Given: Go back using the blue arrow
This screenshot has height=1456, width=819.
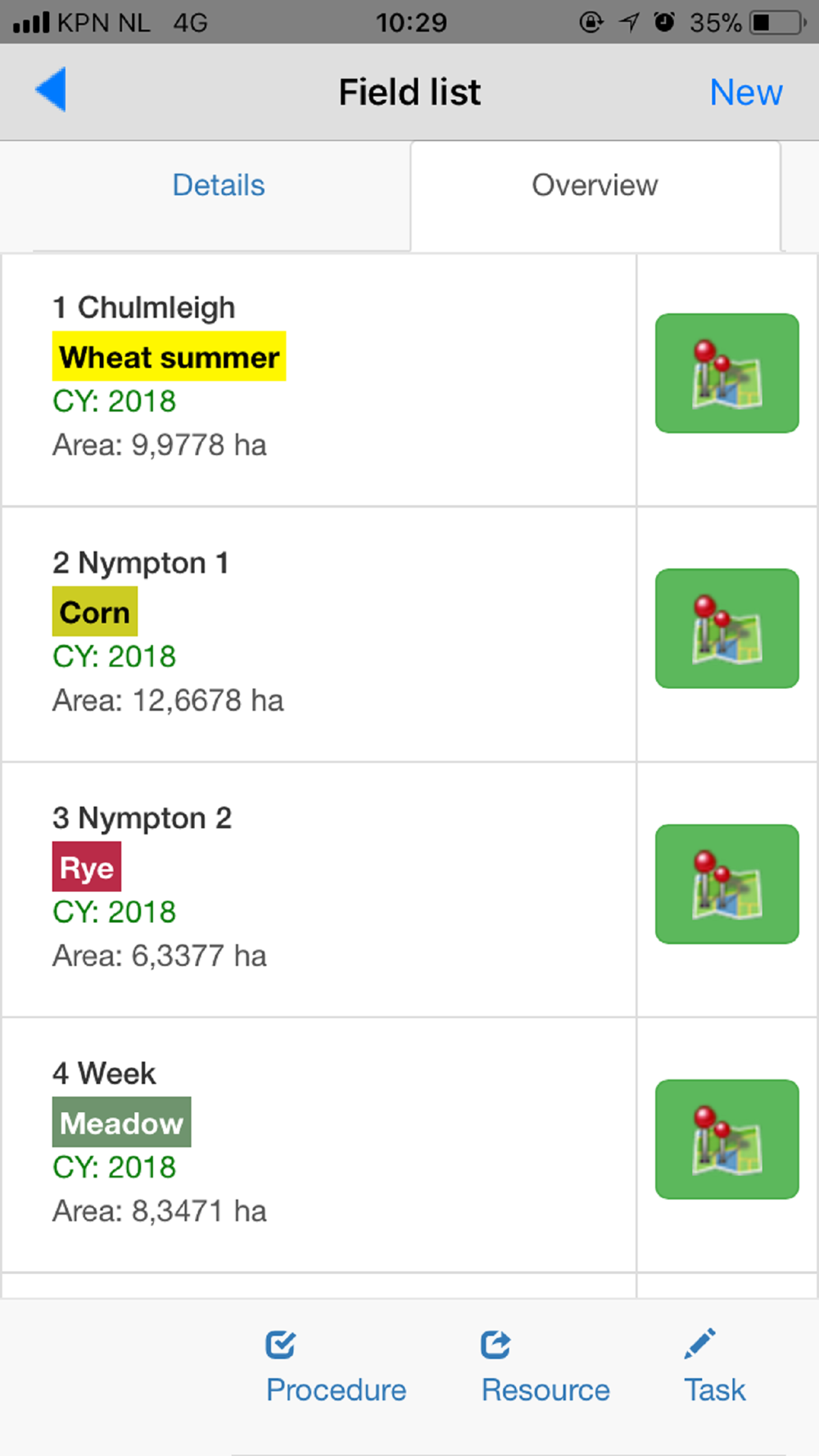Looking at the screenshot, I should tap(51, 90).
